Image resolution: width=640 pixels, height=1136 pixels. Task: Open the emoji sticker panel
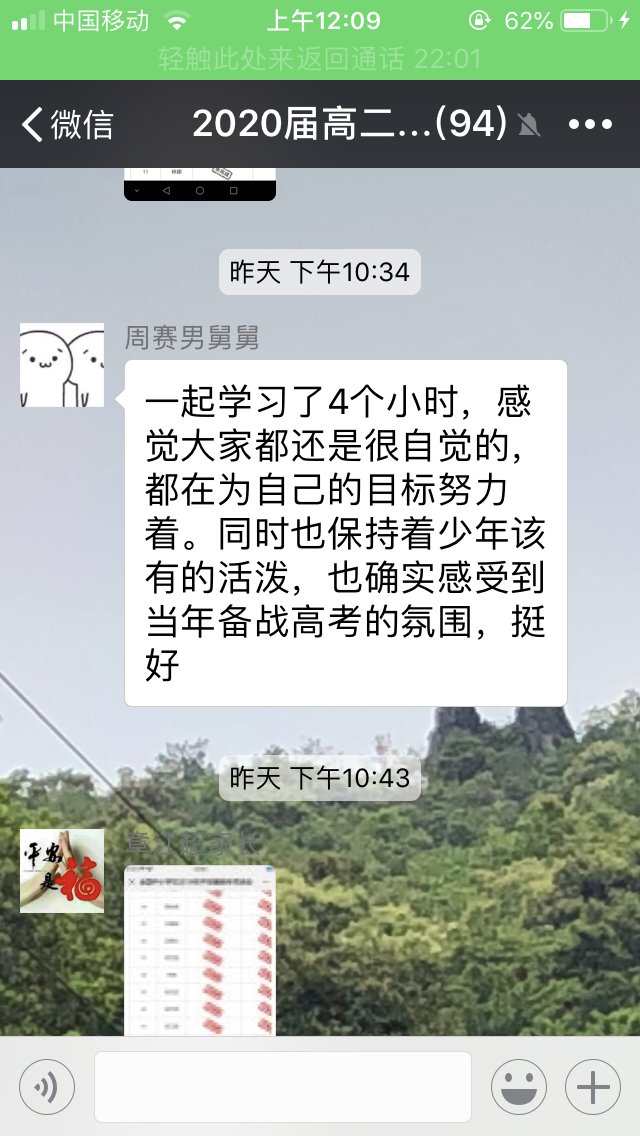coord(518,1086)
